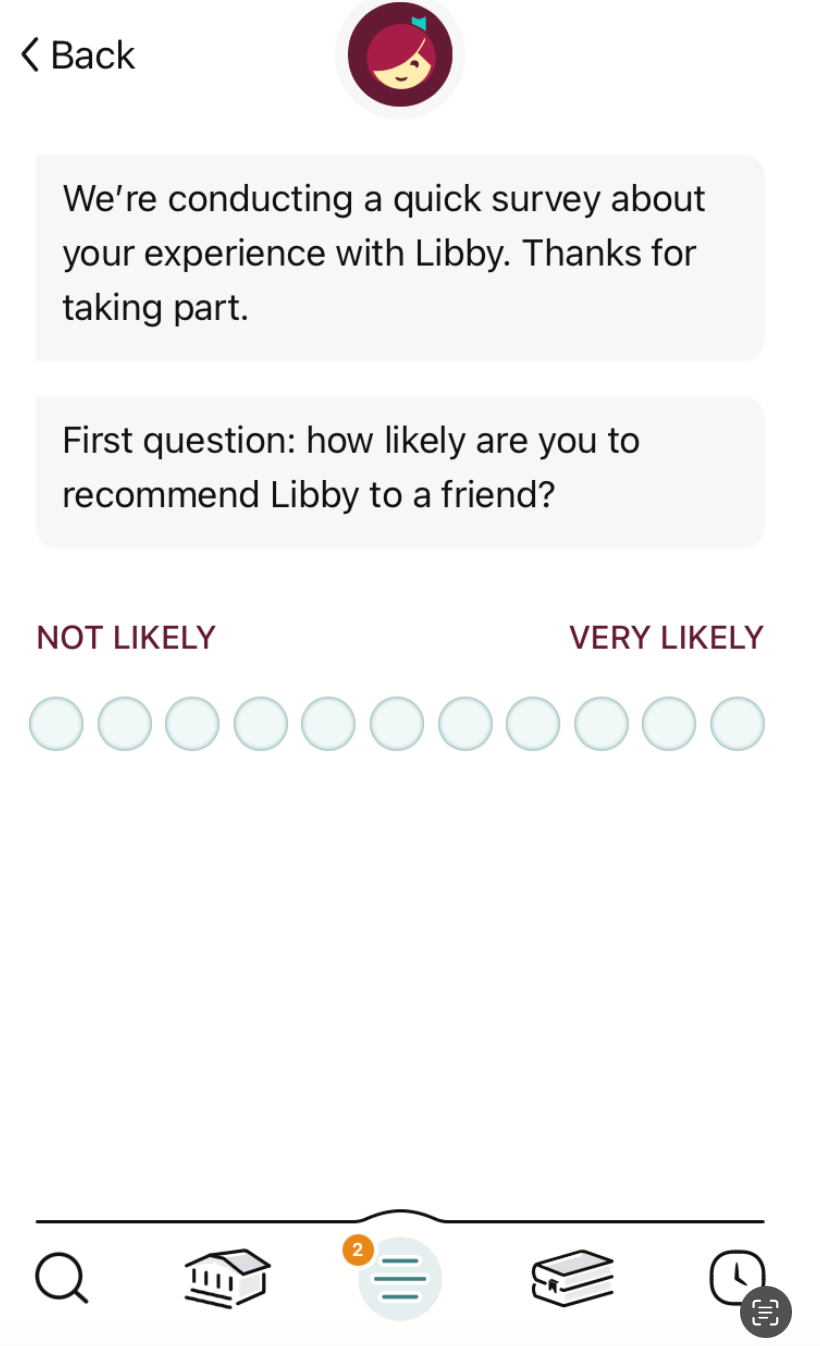Select the last circle nearest Very Likely
Image resolution: width=820 pixels, height=1346 pixels.
(x=737, y=724)
